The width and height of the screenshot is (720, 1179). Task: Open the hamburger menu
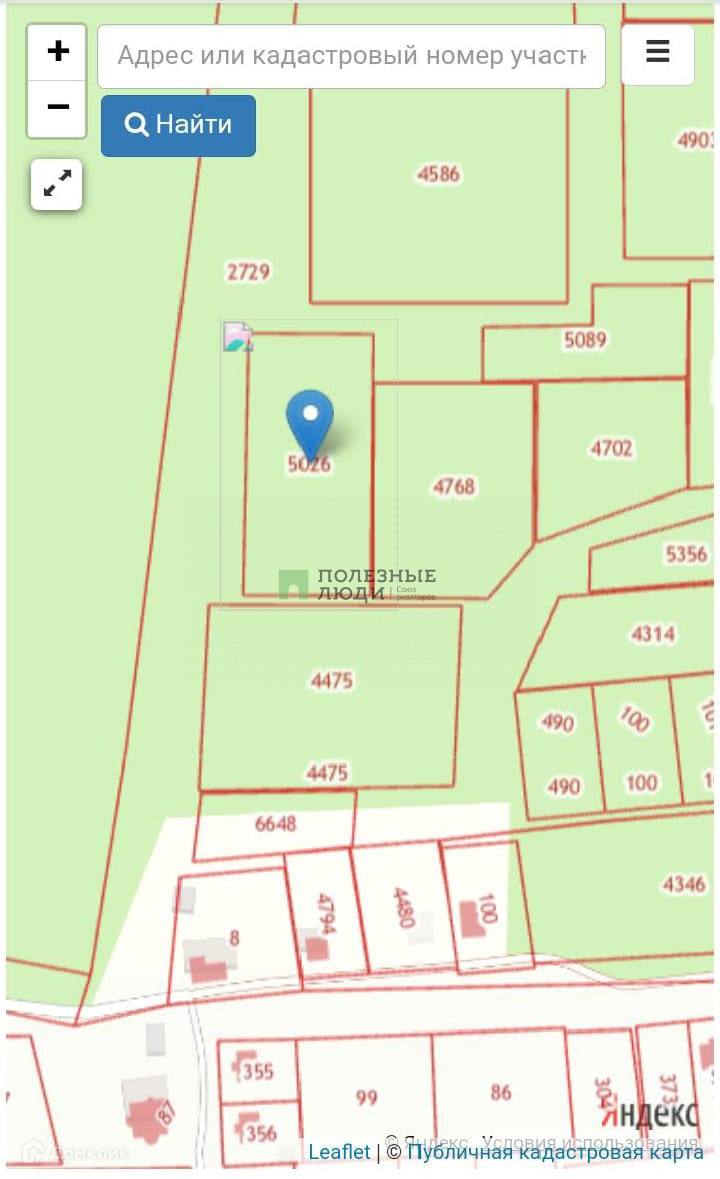pos(657,54)
